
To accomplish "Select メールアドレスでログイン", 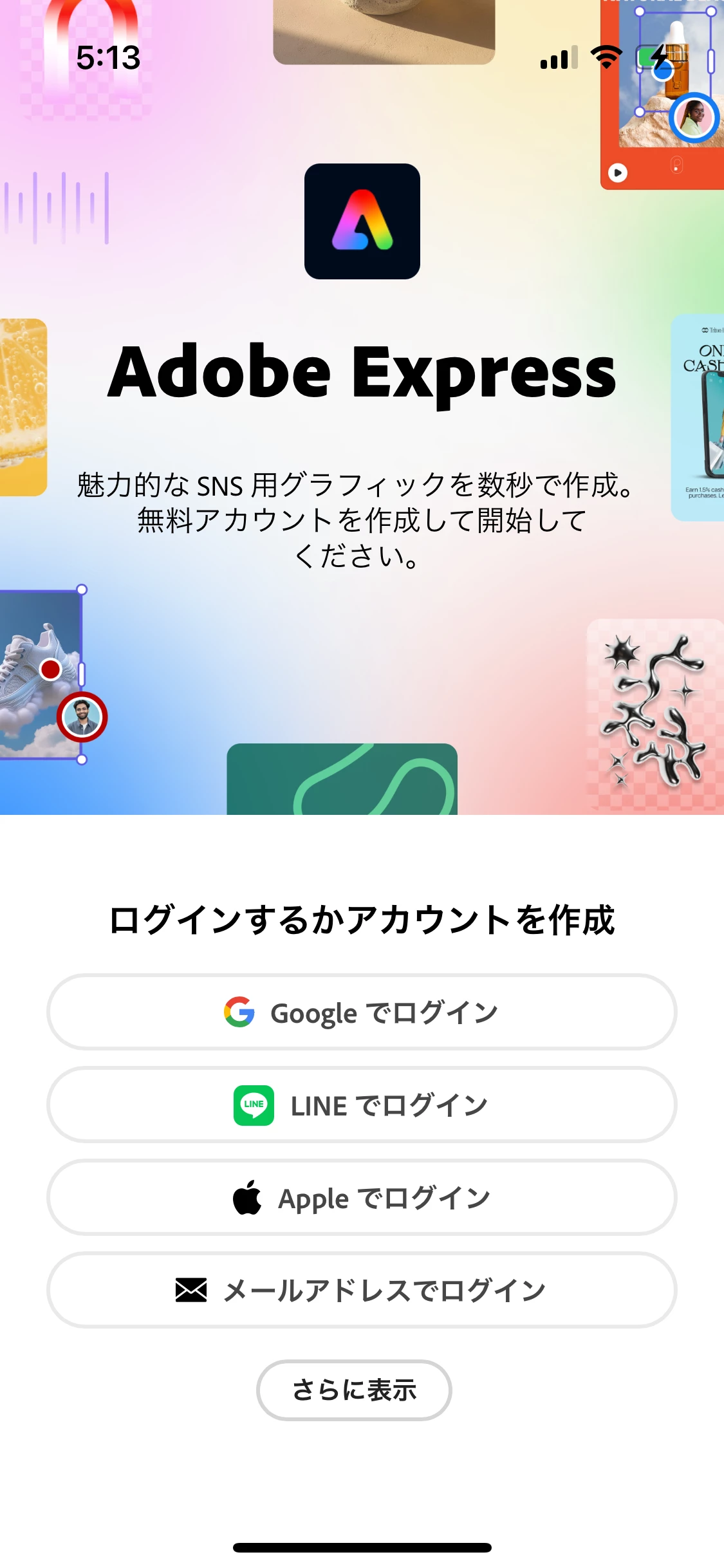I will coord(361,1291).
